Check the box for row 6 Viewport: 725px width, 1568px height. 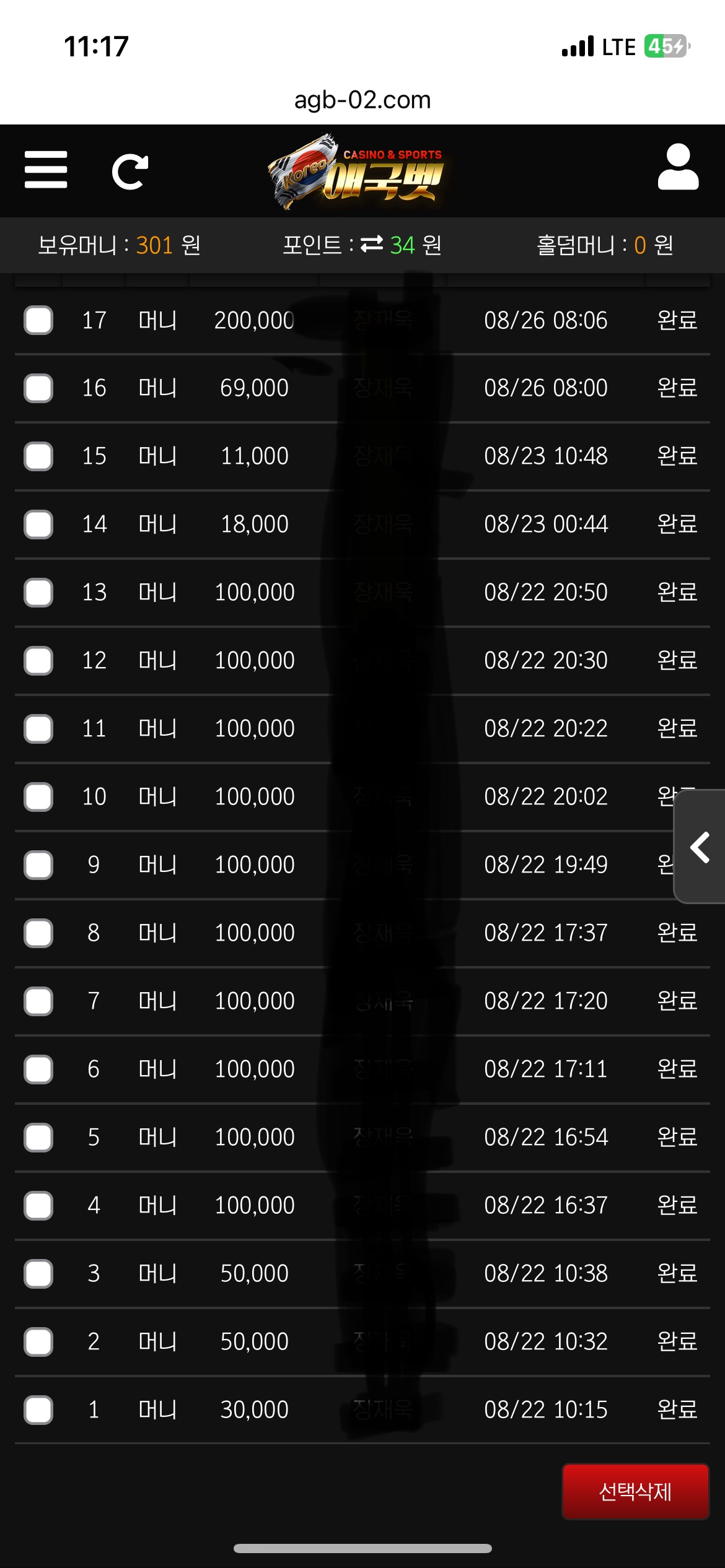38,1069
